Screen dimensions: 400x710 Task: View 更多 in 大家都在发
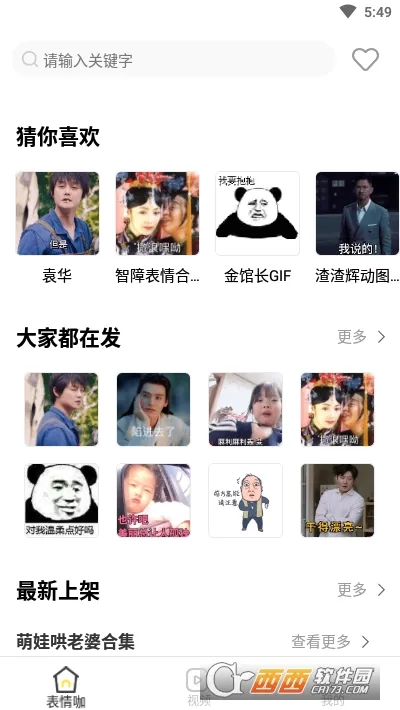pos(361,337)
